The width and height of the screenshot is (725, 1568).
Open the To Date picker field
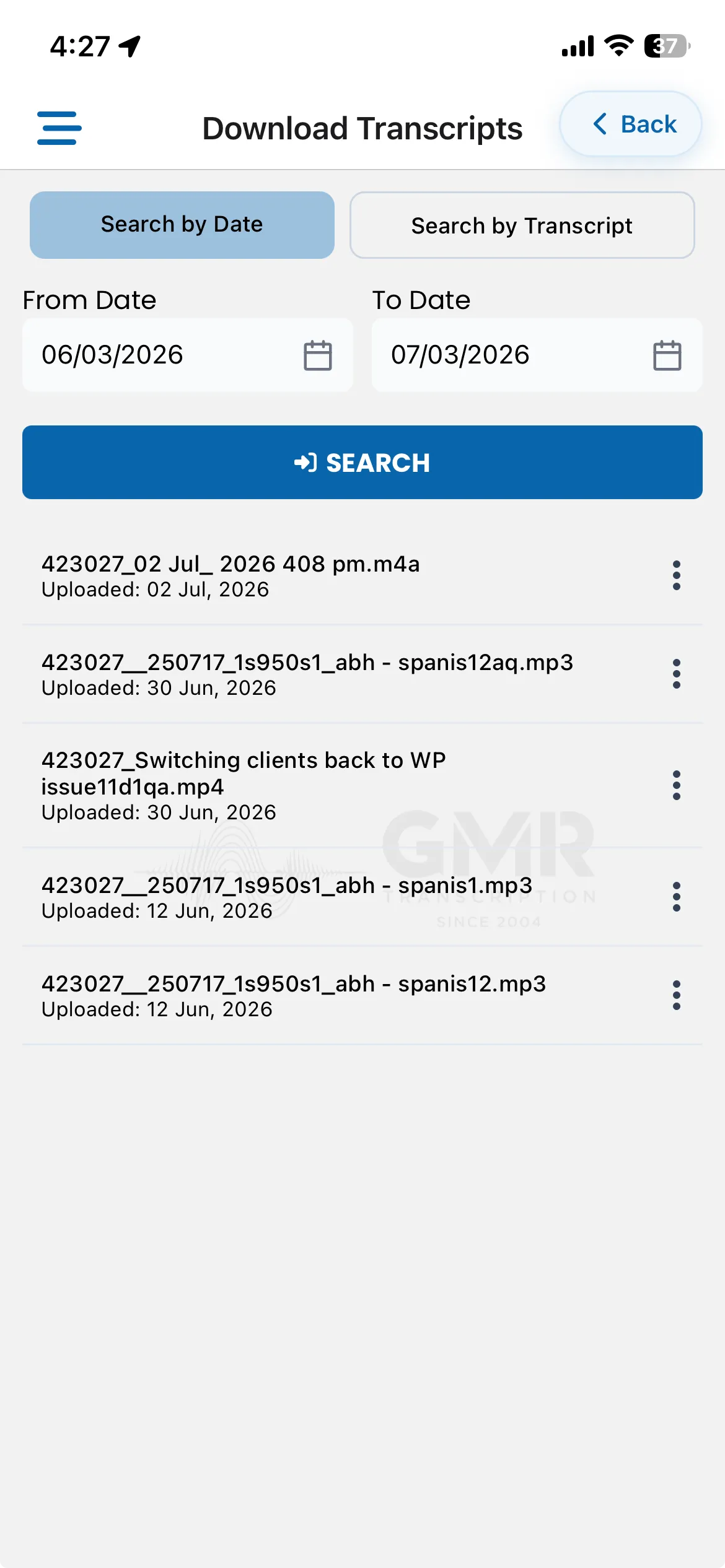click(x=537, y=355)
